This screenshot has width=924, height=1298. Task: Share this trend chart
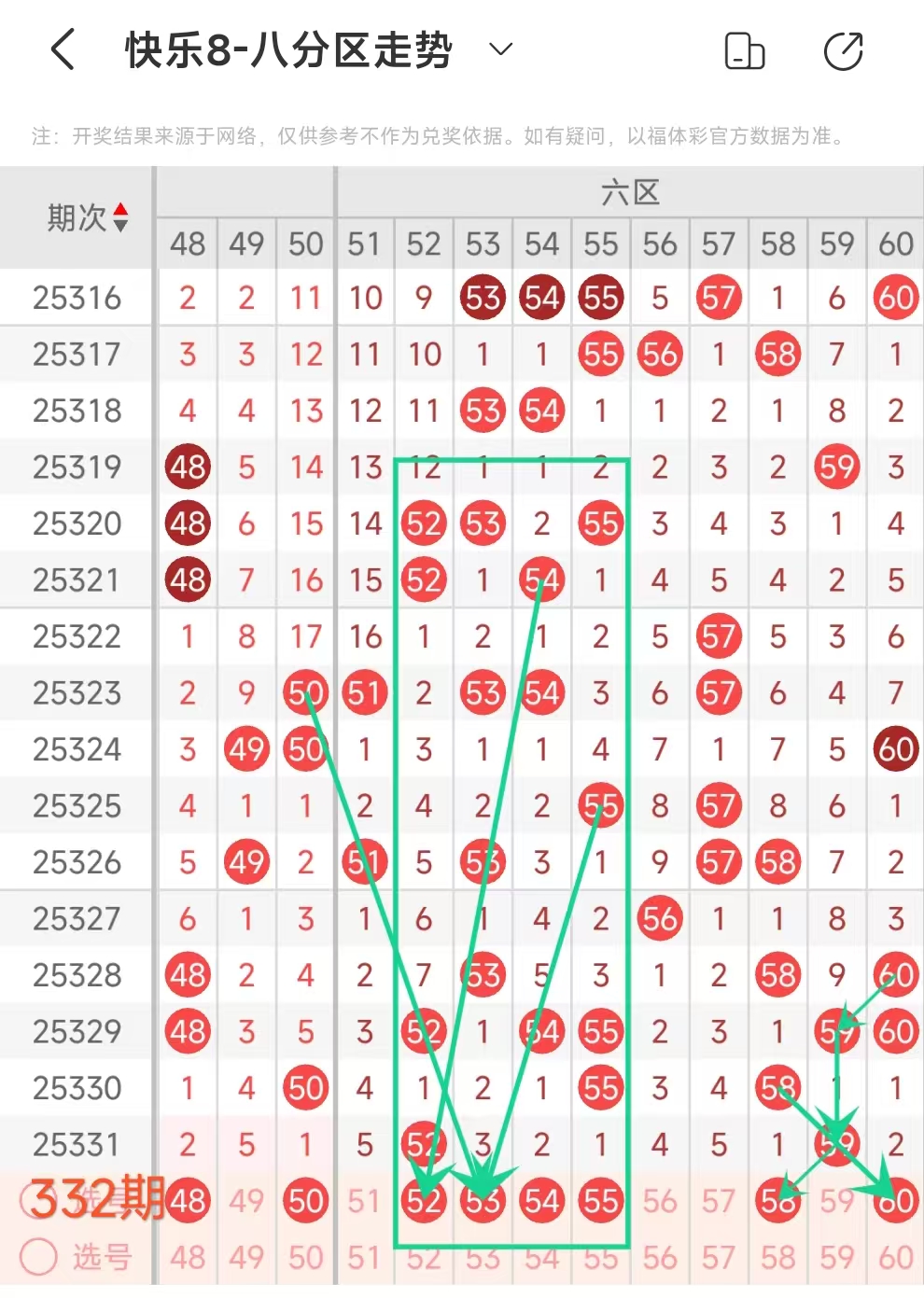(x=843, y=51)
